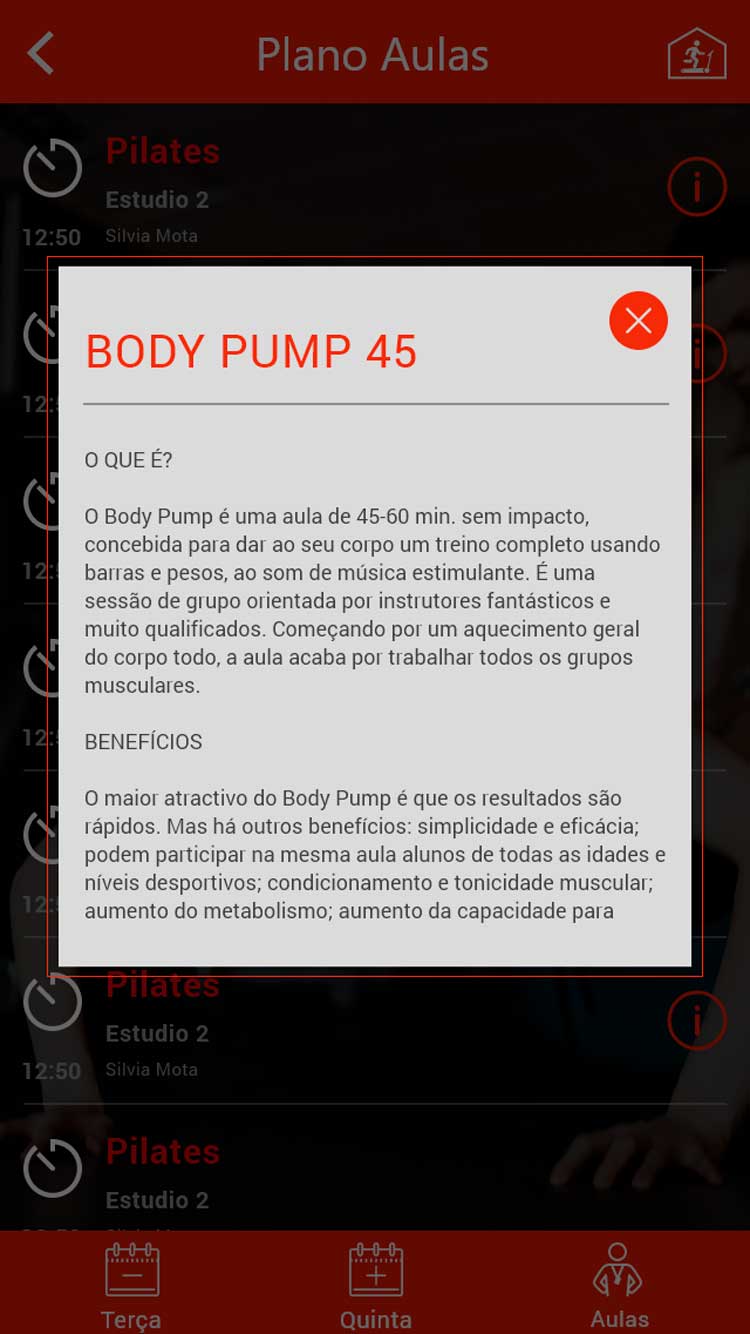Go back with the top-left arrow
Image resolution: width=750 pixels, height=1334 pixels.
[41, 53]
